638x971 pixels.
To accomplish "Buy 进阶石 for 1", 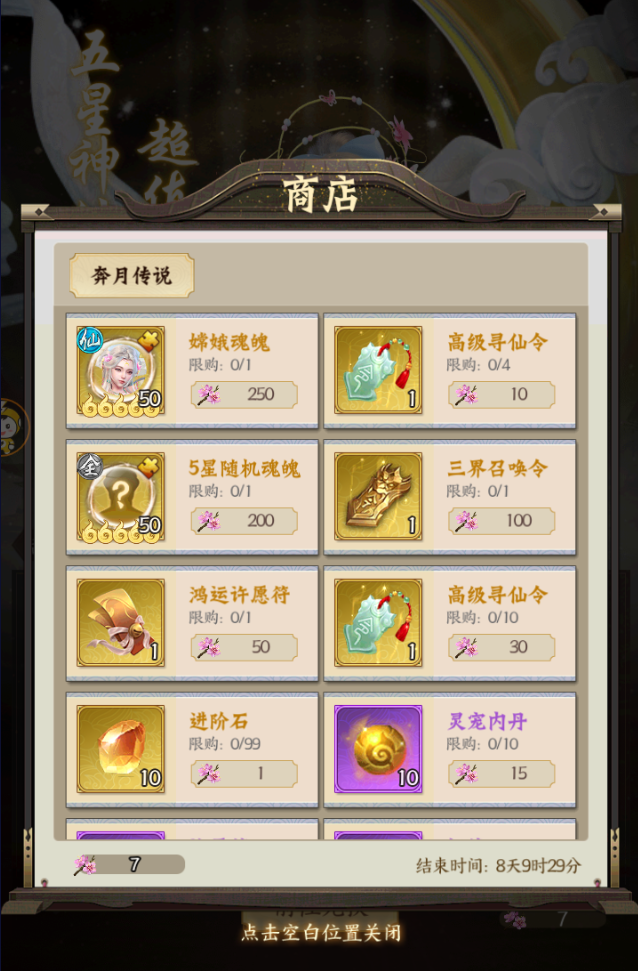I will click(x=244, y=773).
